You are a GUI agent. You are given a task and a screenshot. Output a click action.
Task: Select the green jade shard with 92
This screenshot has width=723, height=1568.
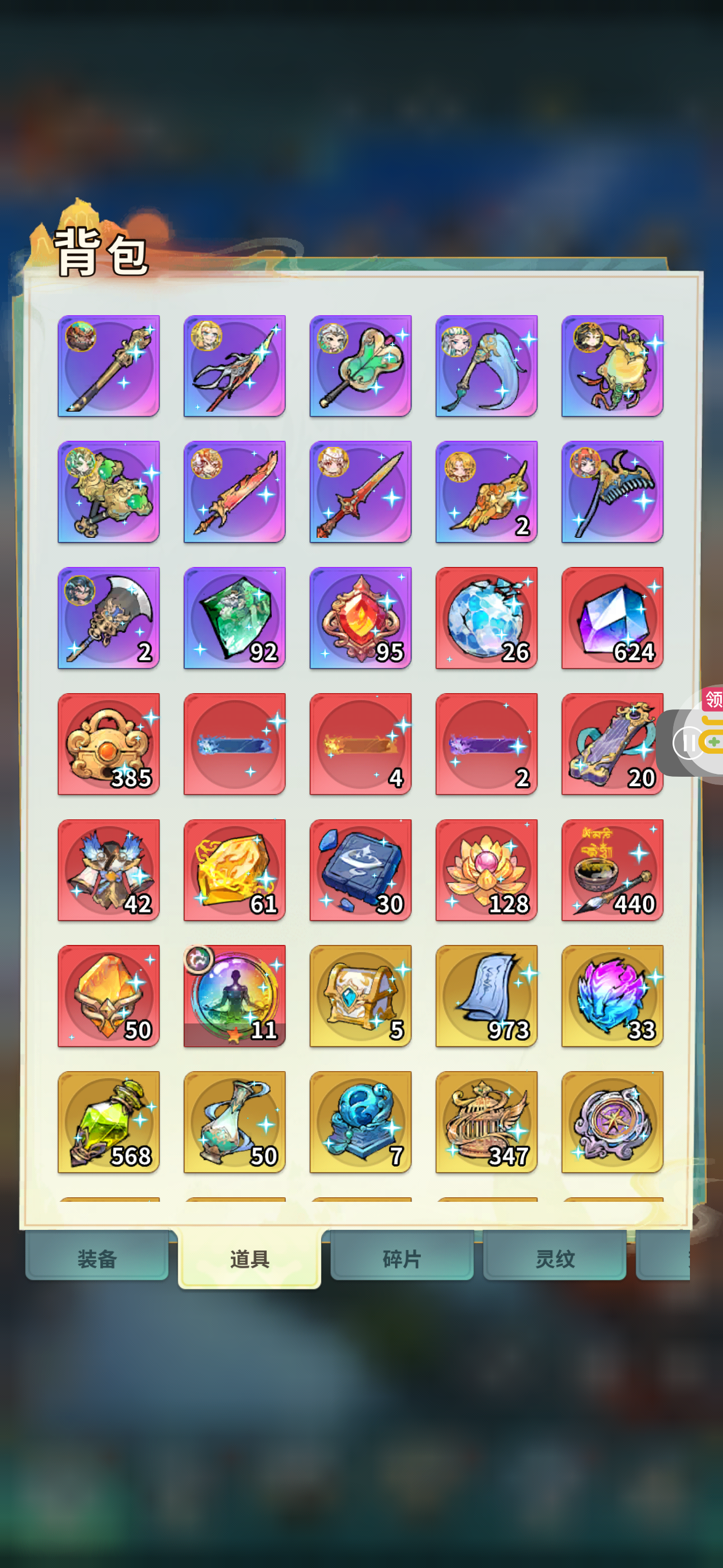(234, 617)
